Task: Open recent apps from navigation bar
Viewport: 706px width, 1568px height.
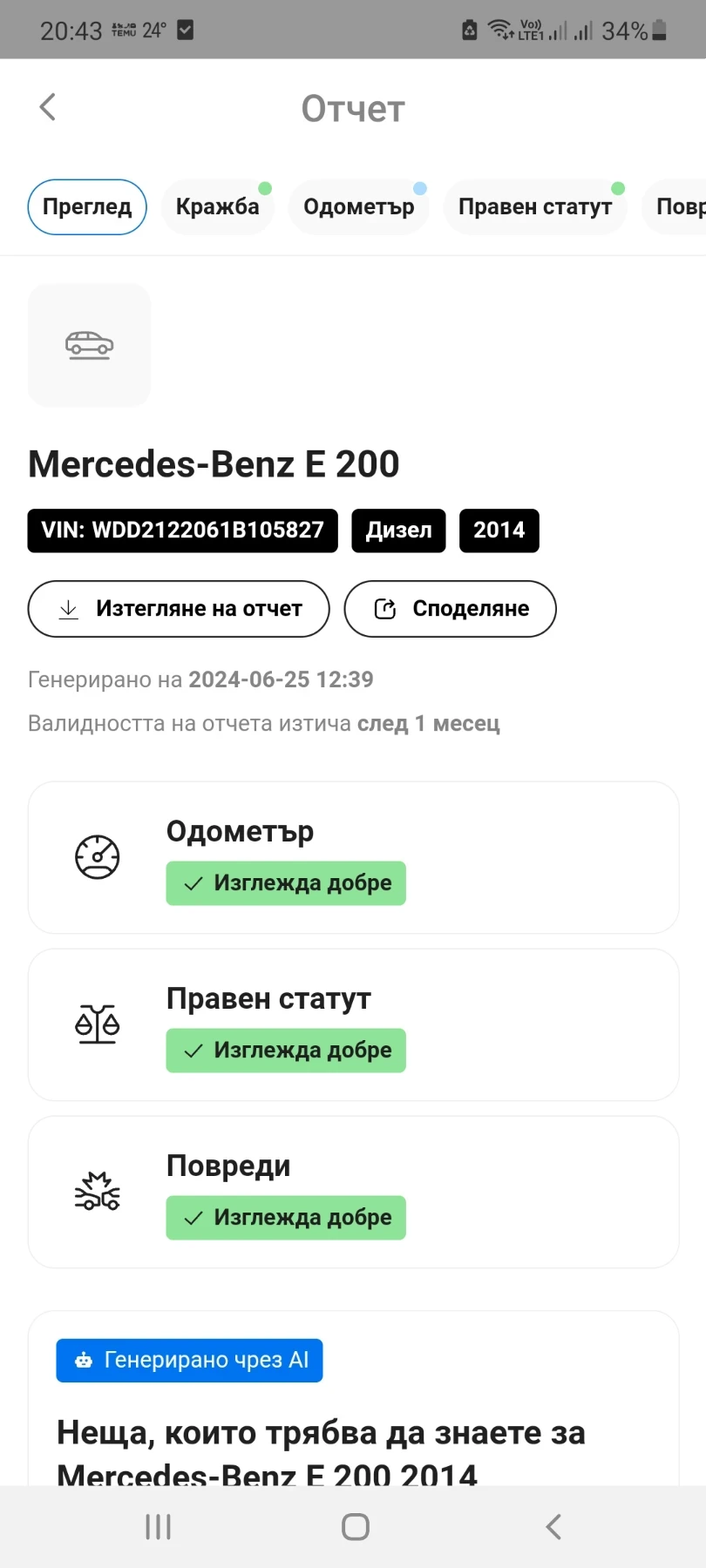Action: [x=158, y=1526]
